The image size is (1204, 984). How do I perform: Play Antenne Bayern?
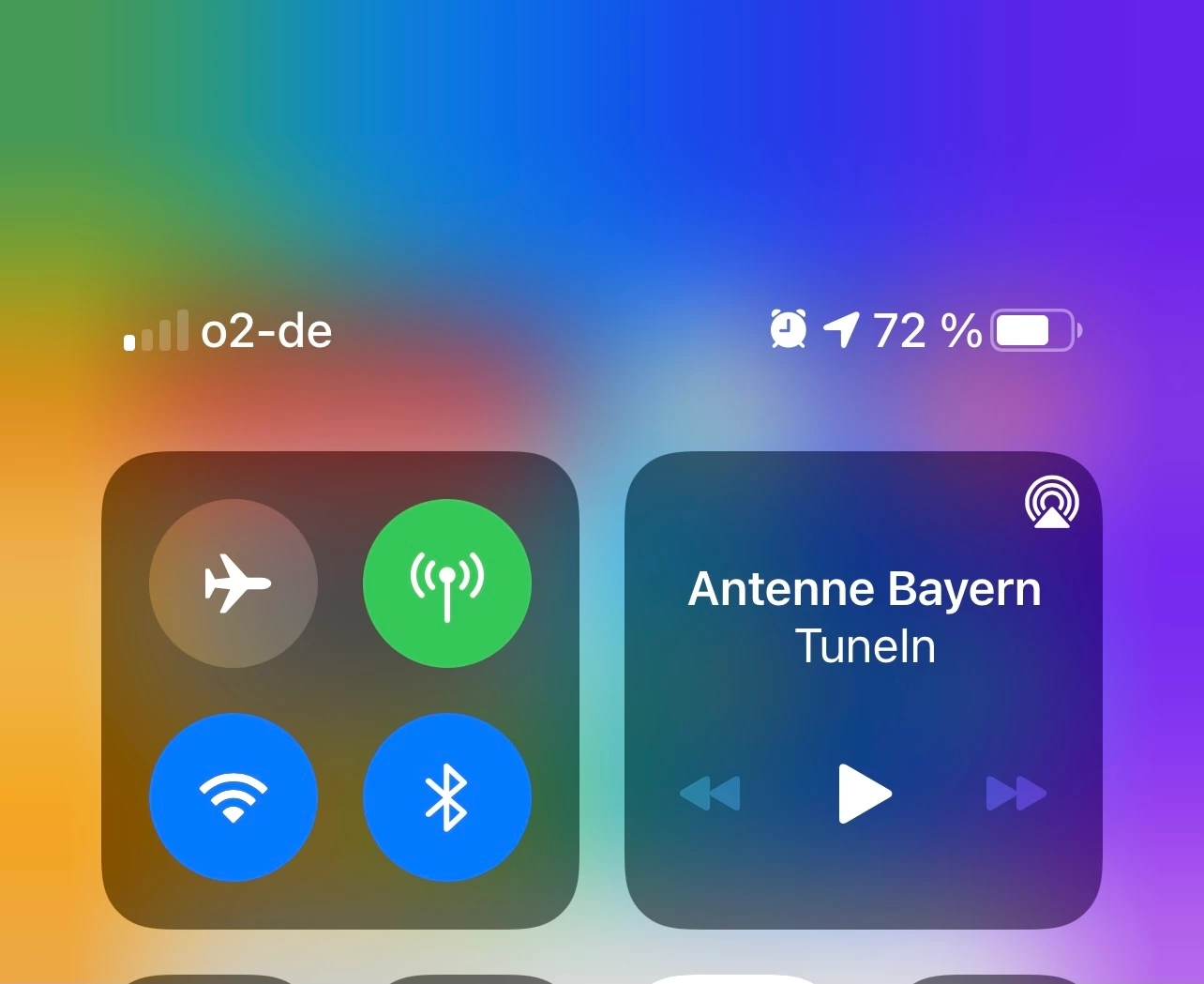click(864, 794)
